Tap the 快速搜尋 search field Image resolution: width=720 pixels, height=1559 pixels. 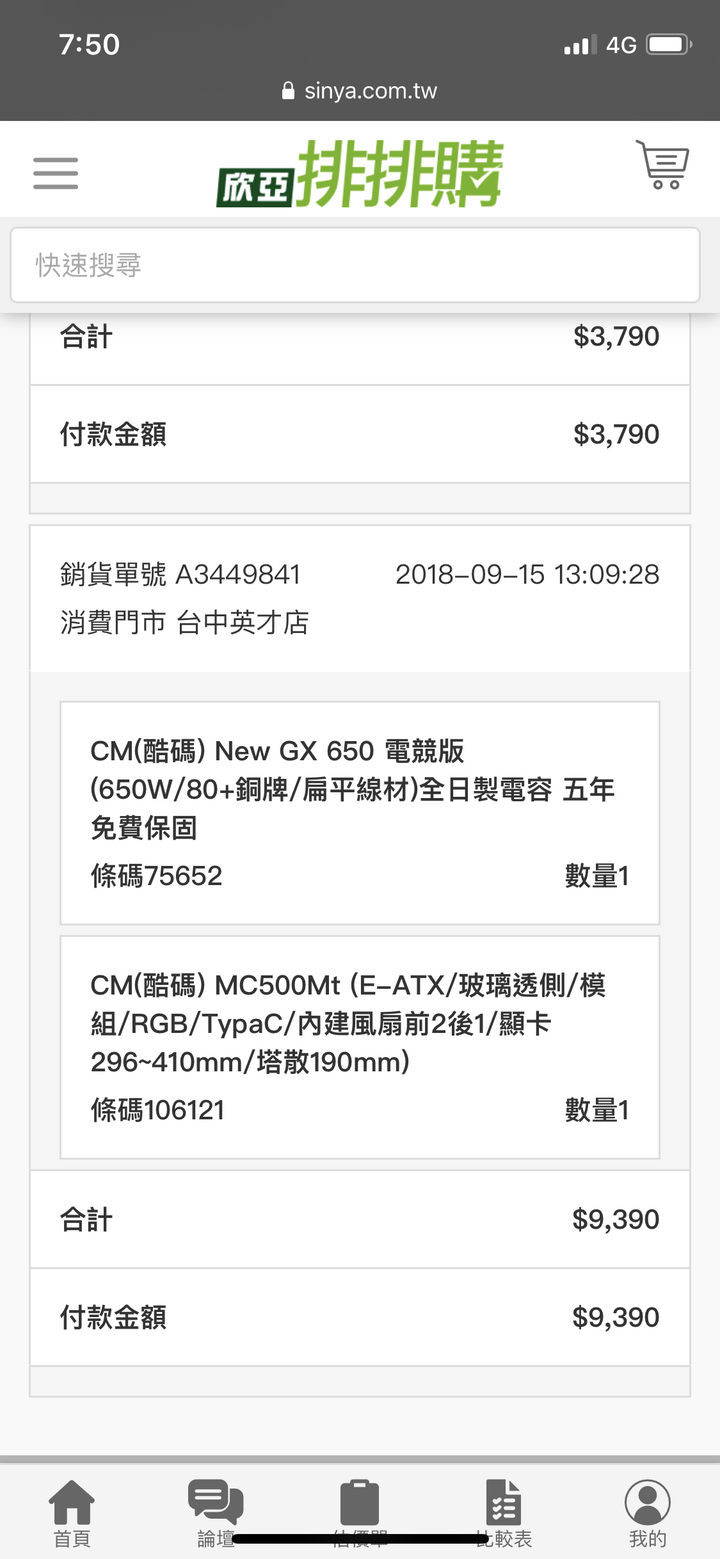point(355,265)
